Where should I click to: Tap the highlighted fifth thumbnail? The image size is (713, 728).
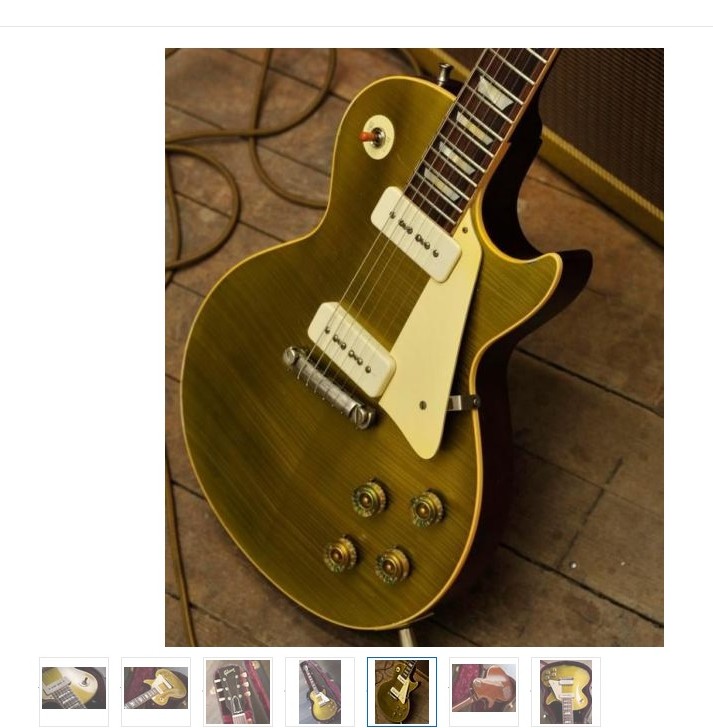(402, 691)
